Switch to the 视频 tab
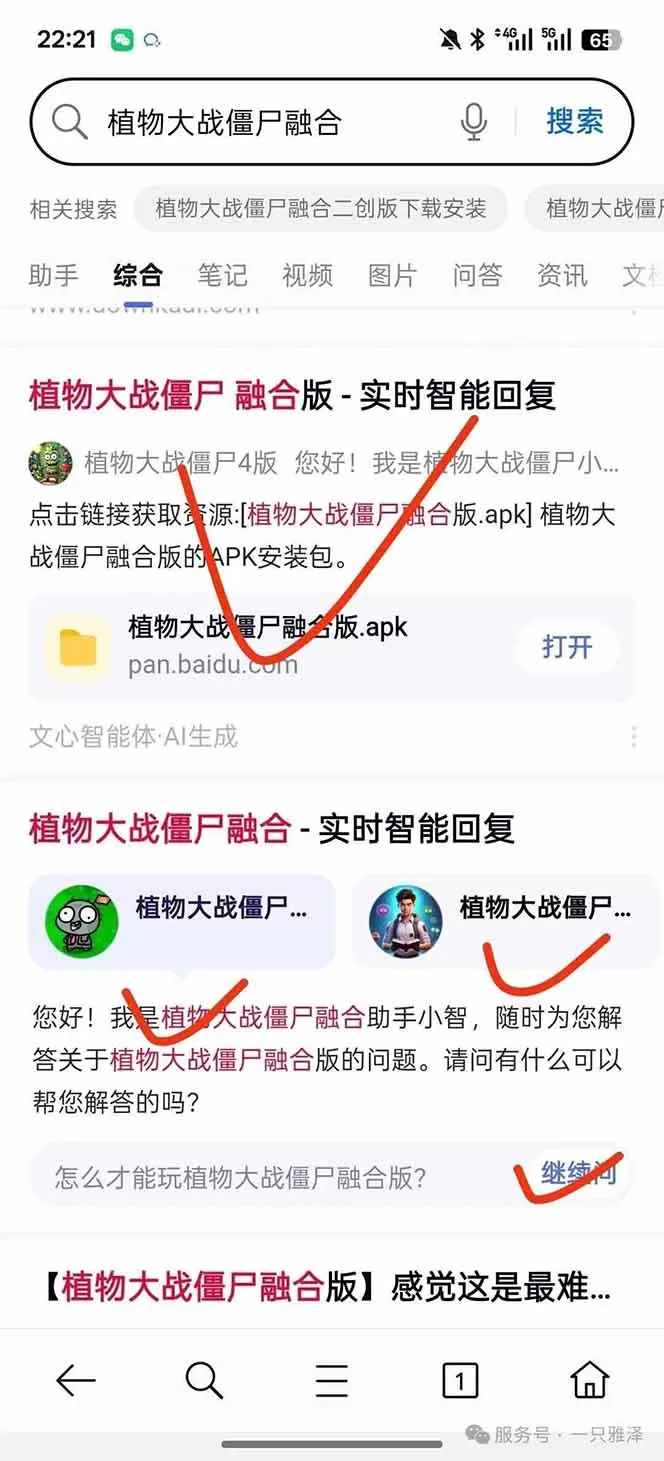 click(x=307, y=275)
